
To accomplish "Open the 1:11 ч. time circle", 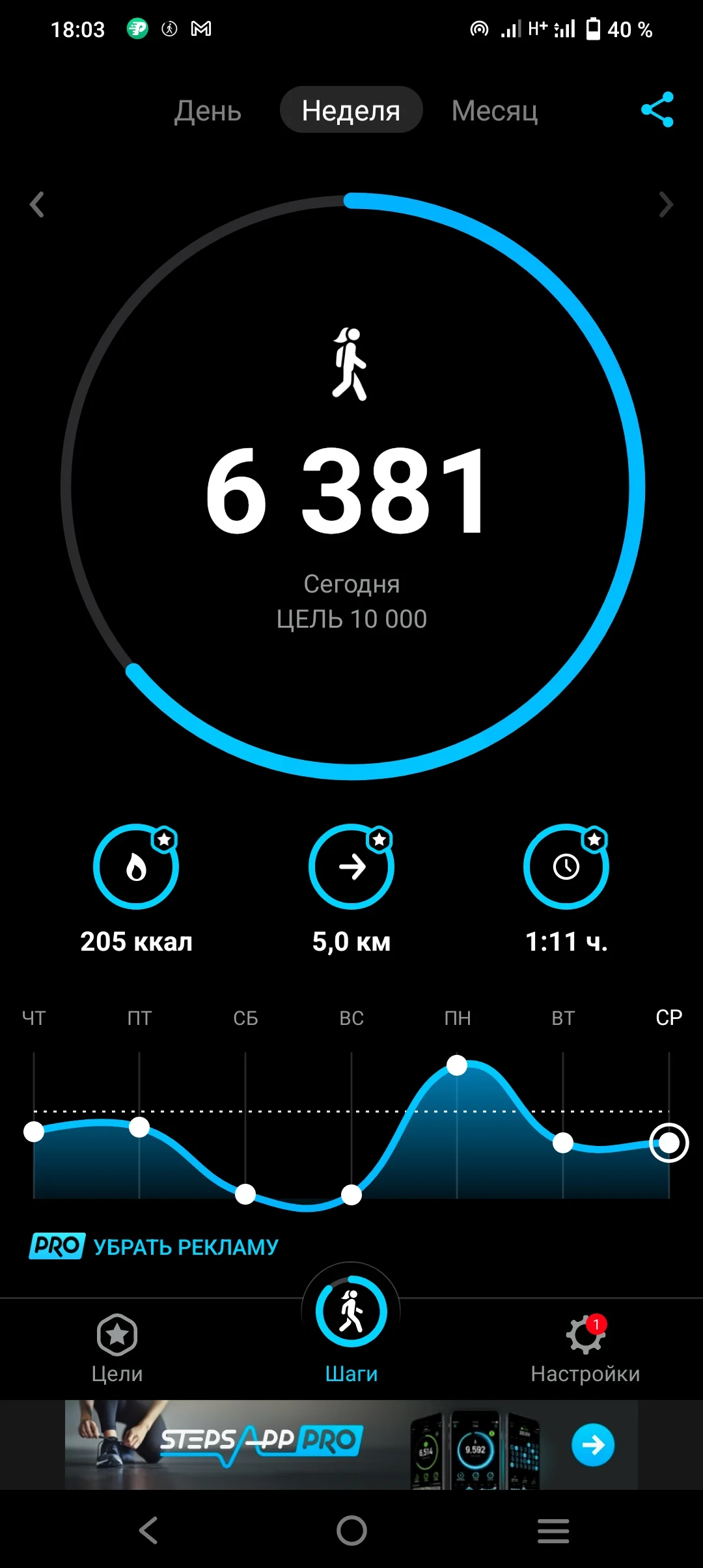I will (566, 867).
